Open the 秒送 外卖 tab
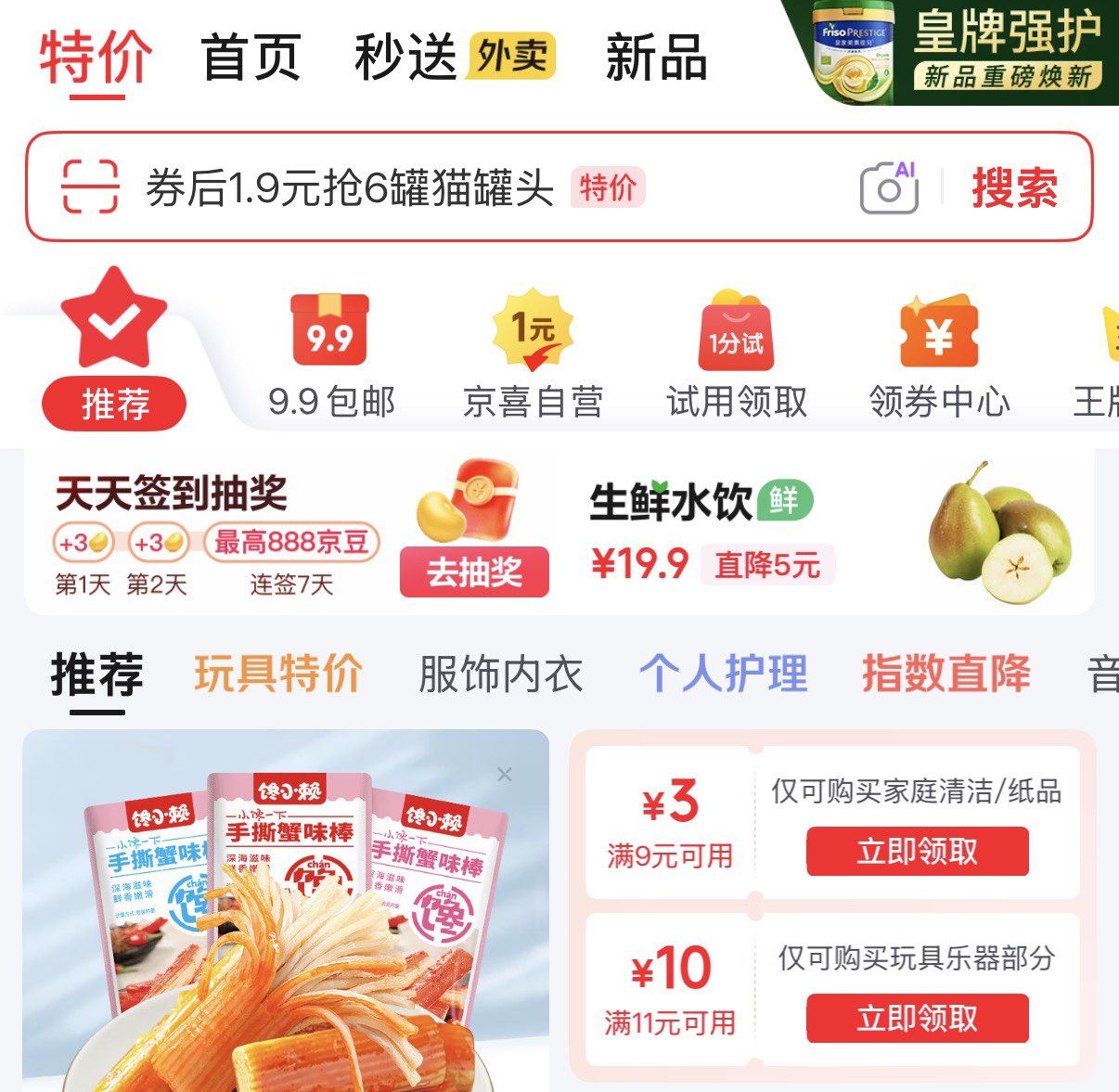This screenshot has height=1092, width=1119. coord(454,58)
